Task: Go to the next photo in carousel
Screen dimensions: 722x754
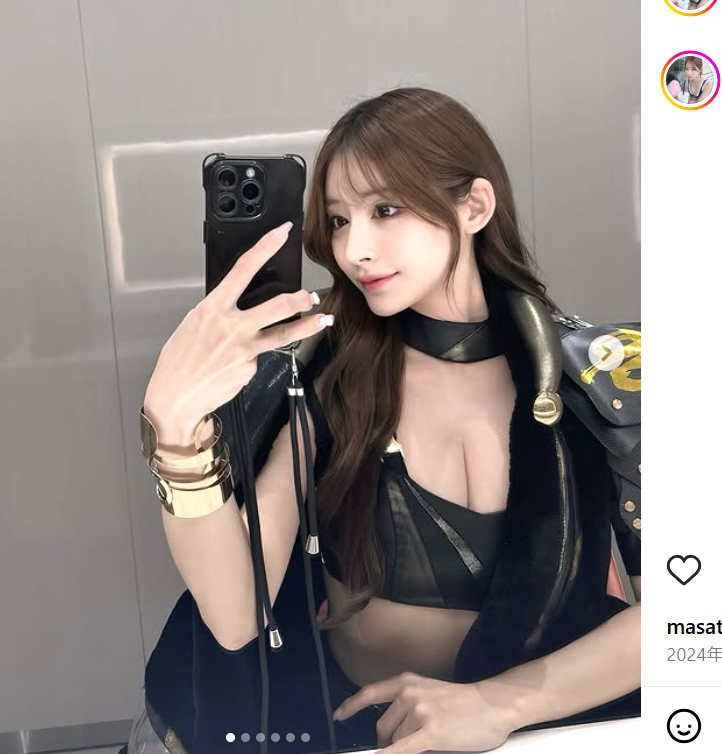Action: 606,353
